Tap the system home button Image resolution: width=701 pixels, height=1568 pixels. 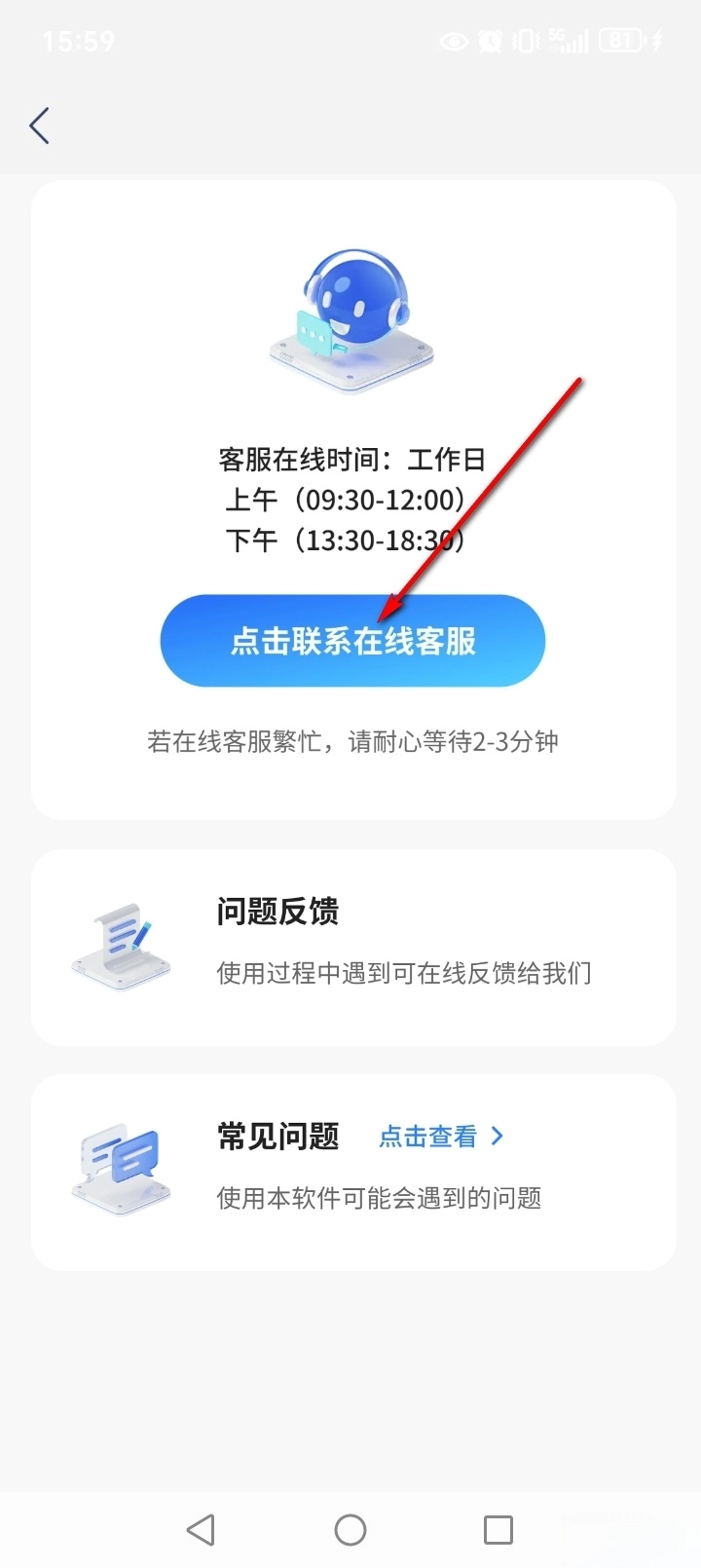[350, 1529]
